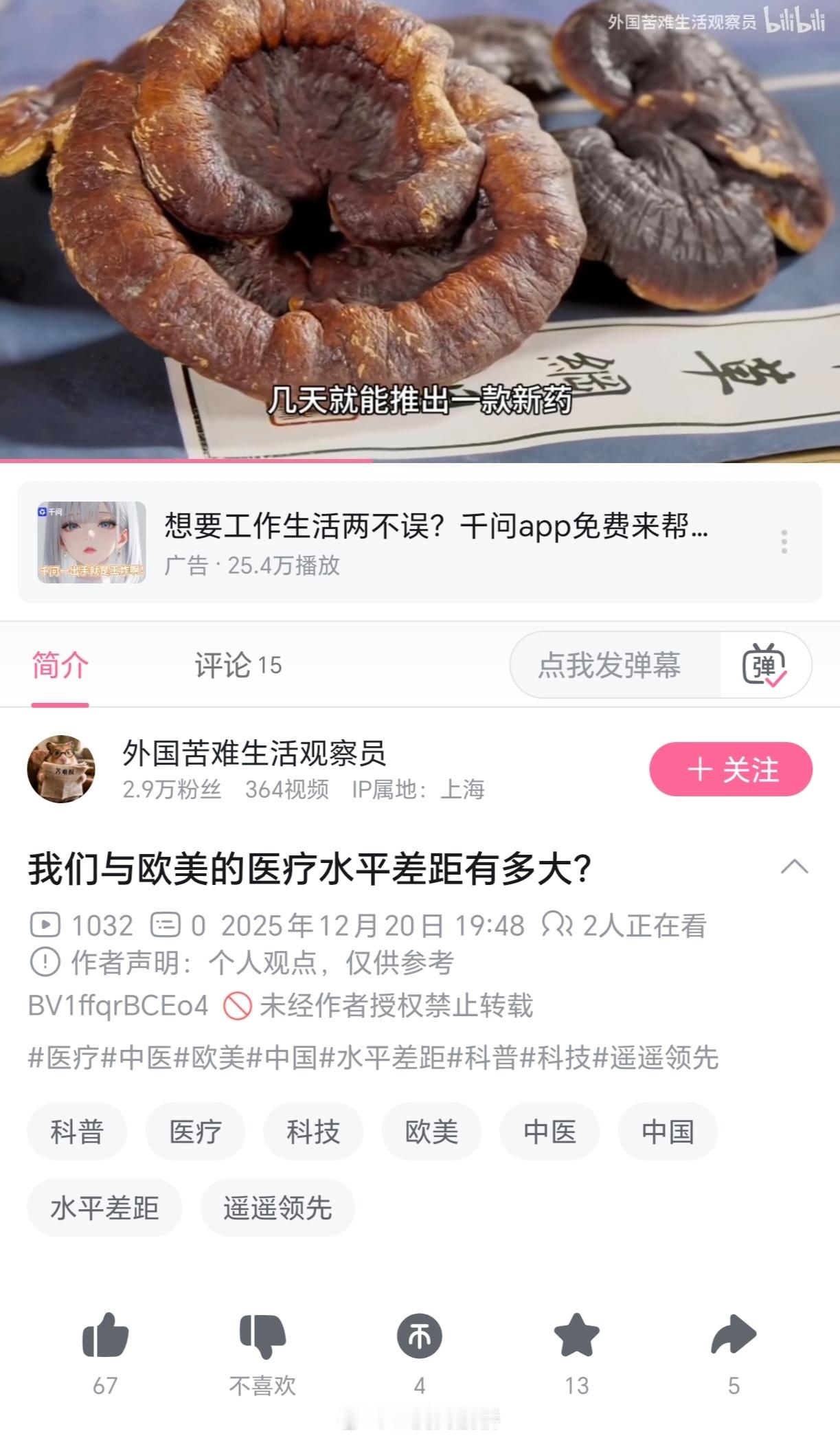This screenshot has width=840, height=1438.
Task: Select the 科普 tag chip
Action: tap(76, 1131)
